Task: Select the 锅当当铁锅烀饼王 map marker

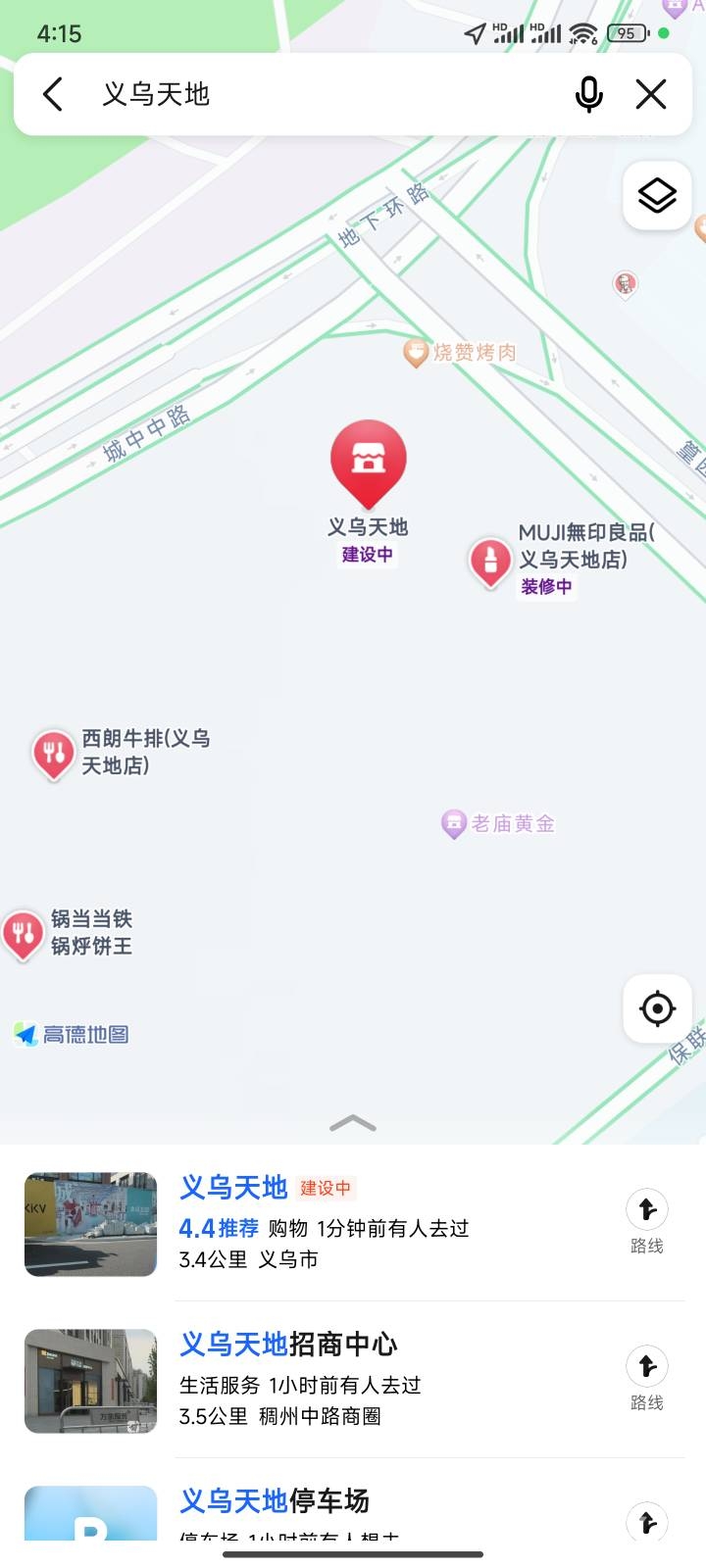Action: tap(22, 933)
